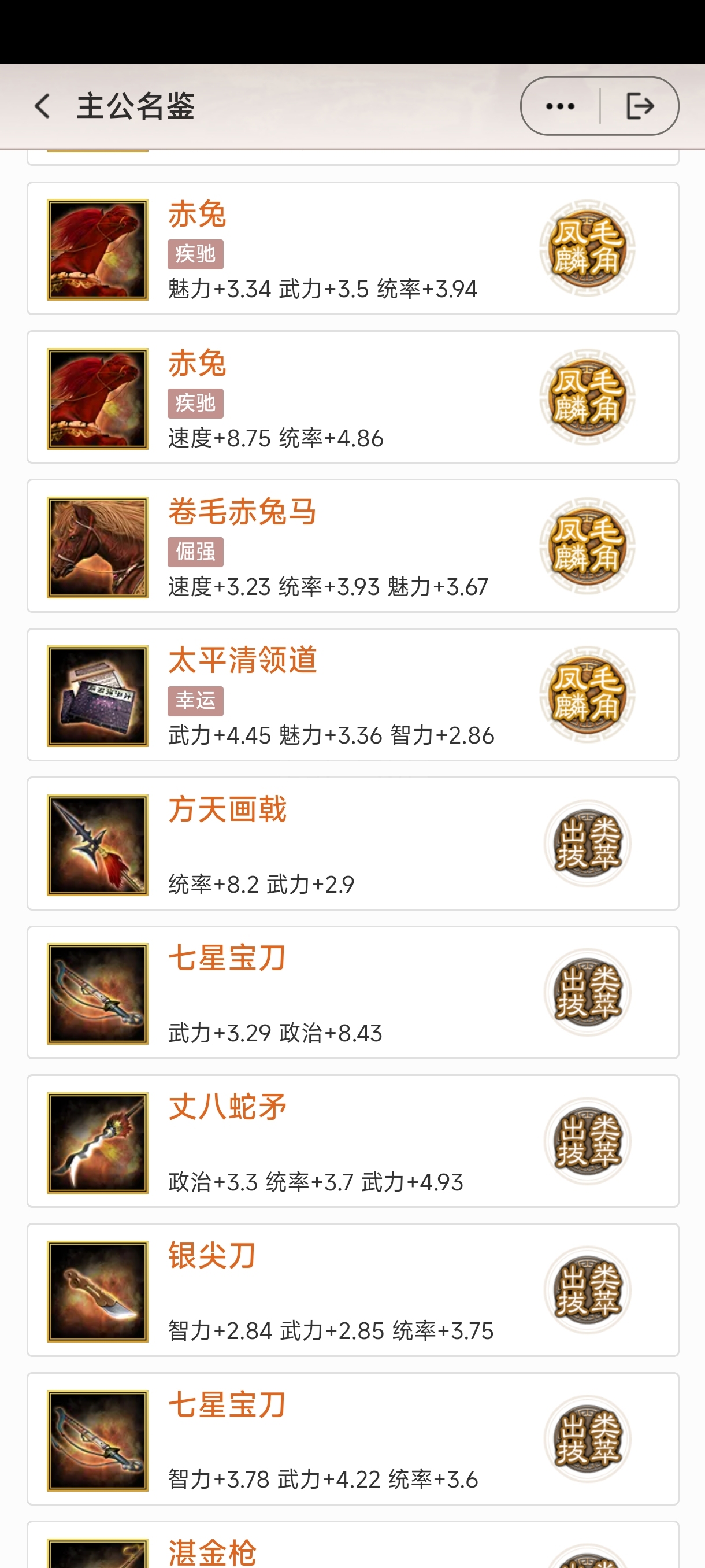Select the 卷毛赤兔马 item
The height and width of the screenshot is (1568, 705).
353,546
